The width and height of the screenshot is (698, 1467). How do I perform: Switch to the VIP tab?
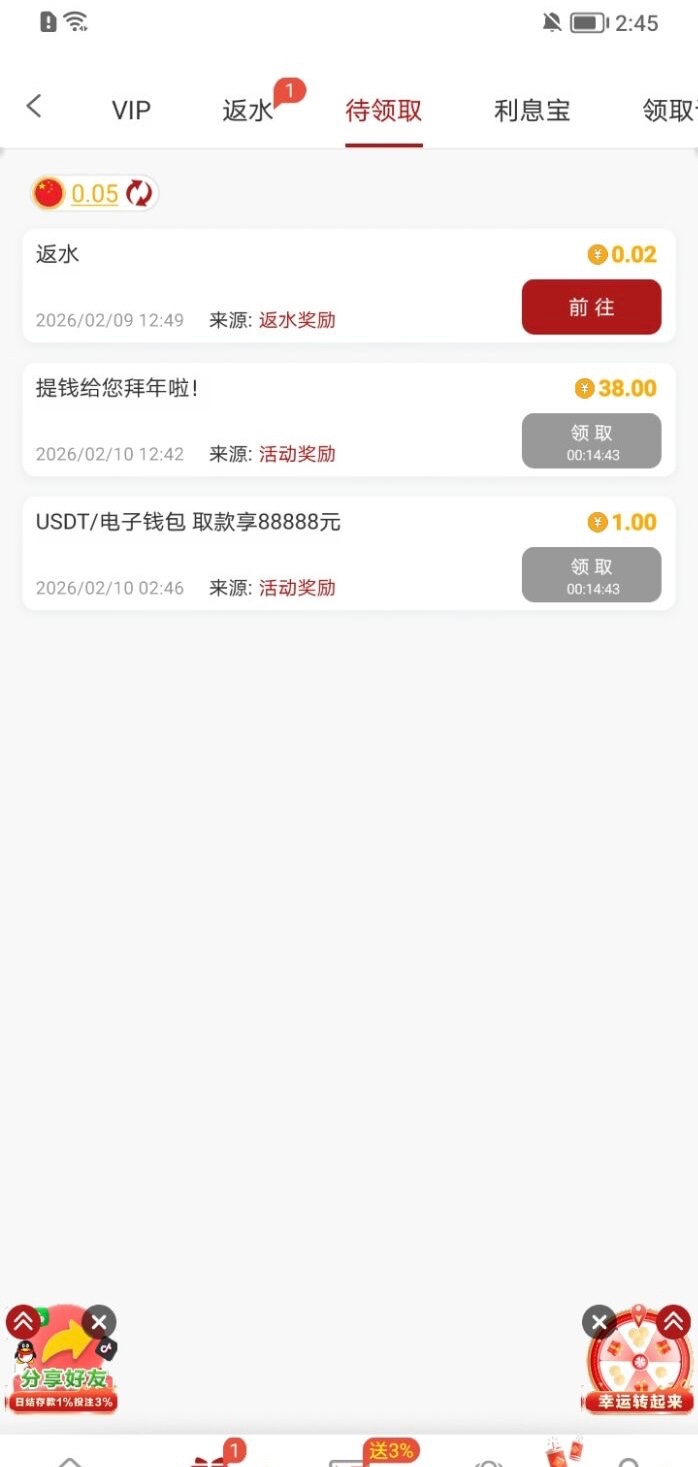[x=131, y=110]
